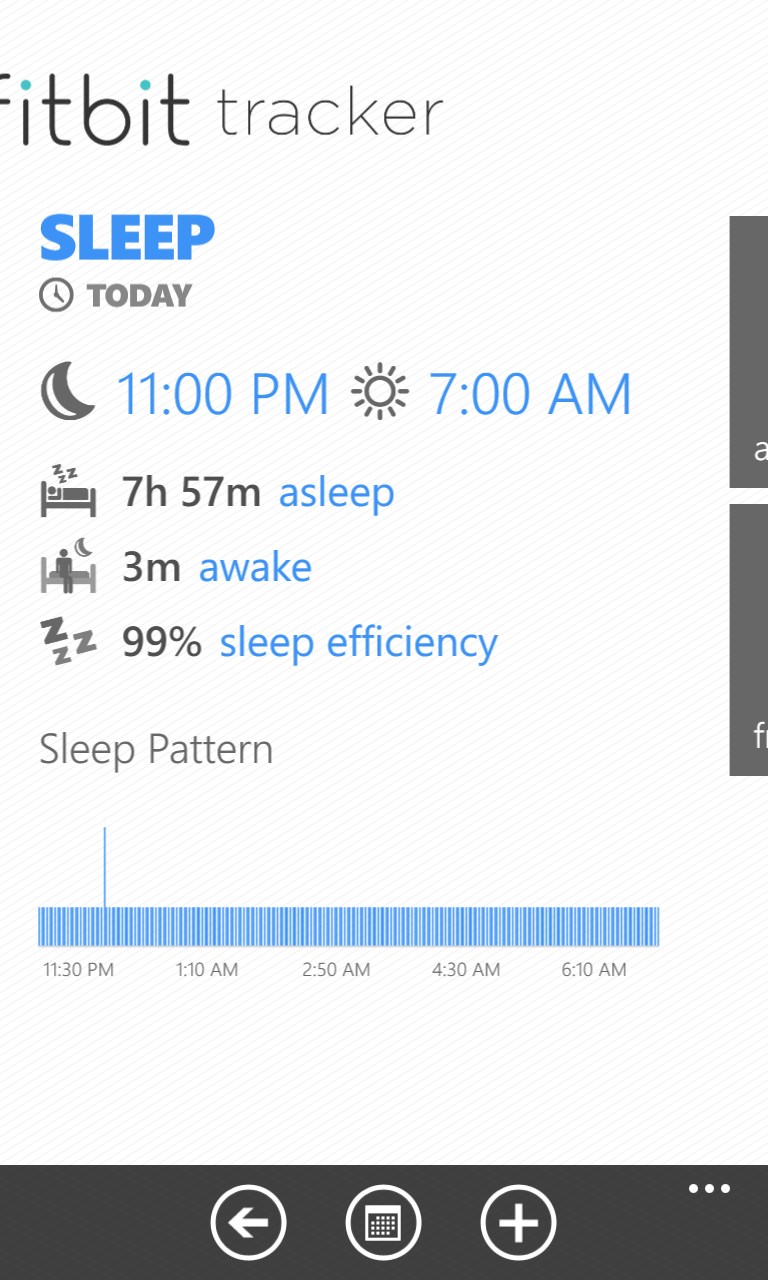Click the sleep efficiency link

[358, 642]
